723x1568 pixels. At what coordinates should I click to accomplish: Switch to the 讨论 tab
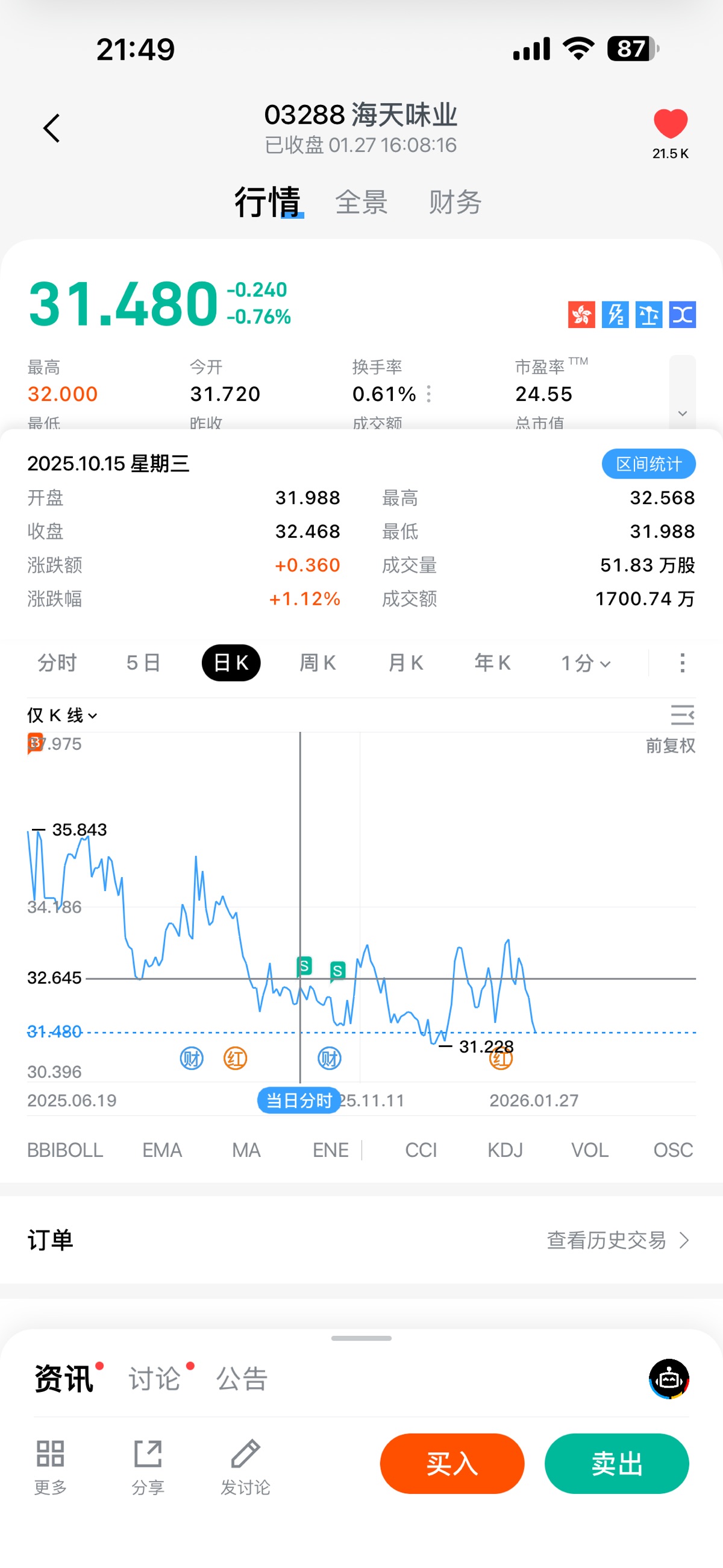[155, 1379]
